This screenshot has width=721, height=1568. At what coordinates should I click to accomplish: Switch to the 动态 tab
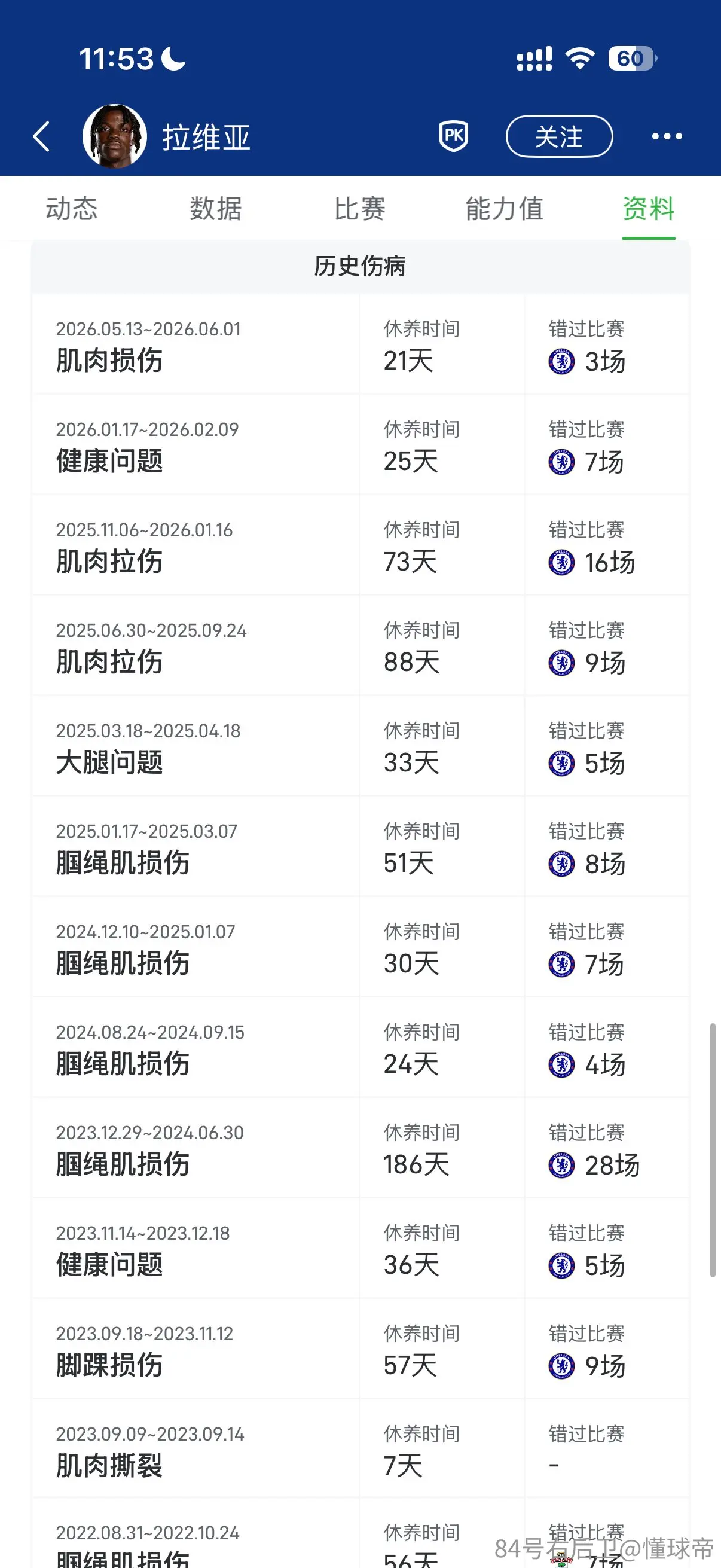click(72, 208)
